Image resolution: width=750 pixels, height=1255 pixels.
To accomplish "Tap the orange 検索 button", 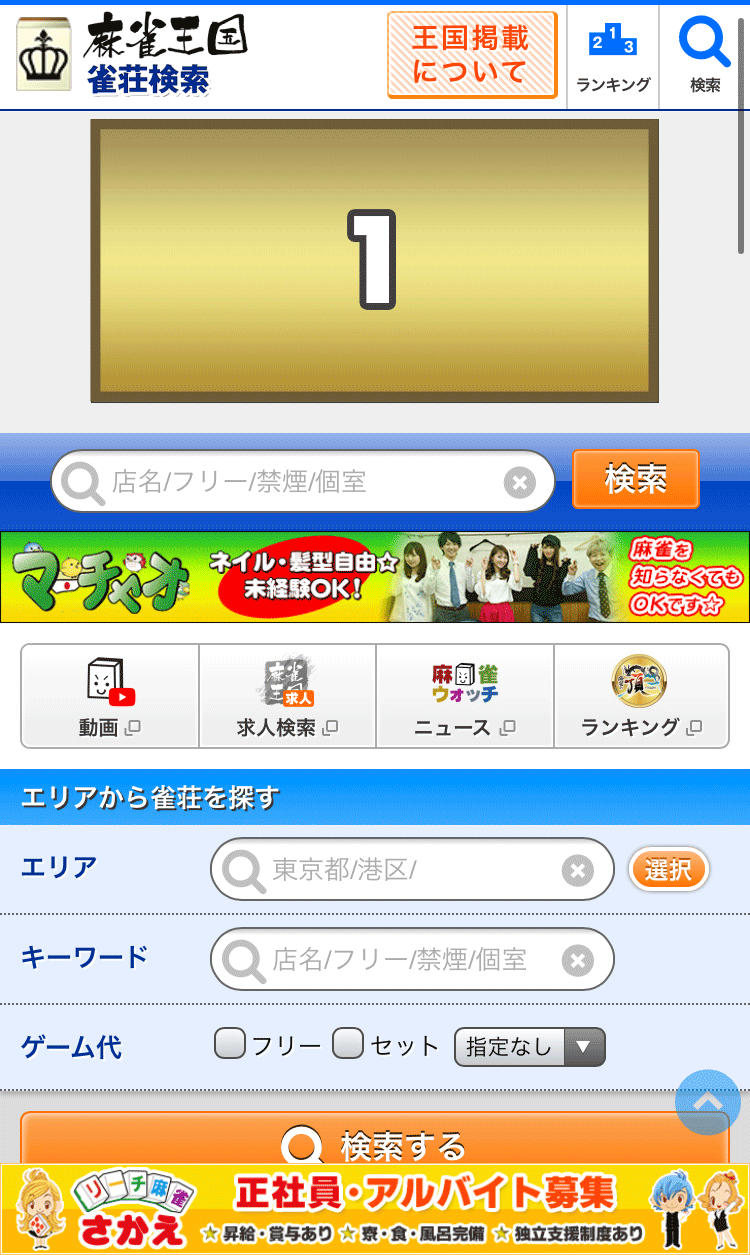I will point(635,479).
